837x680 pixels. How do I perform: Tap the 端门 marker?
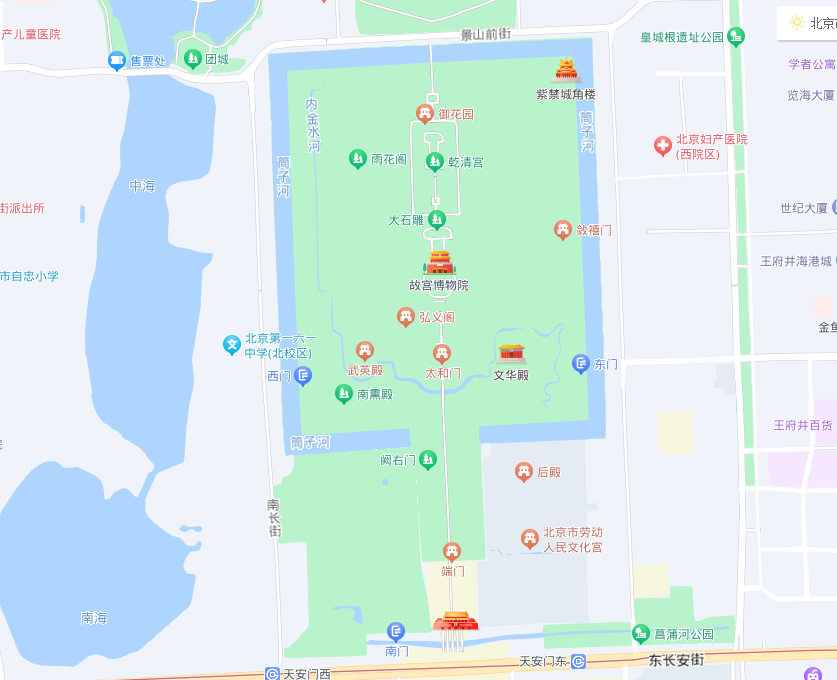click(x=452, y=552)
